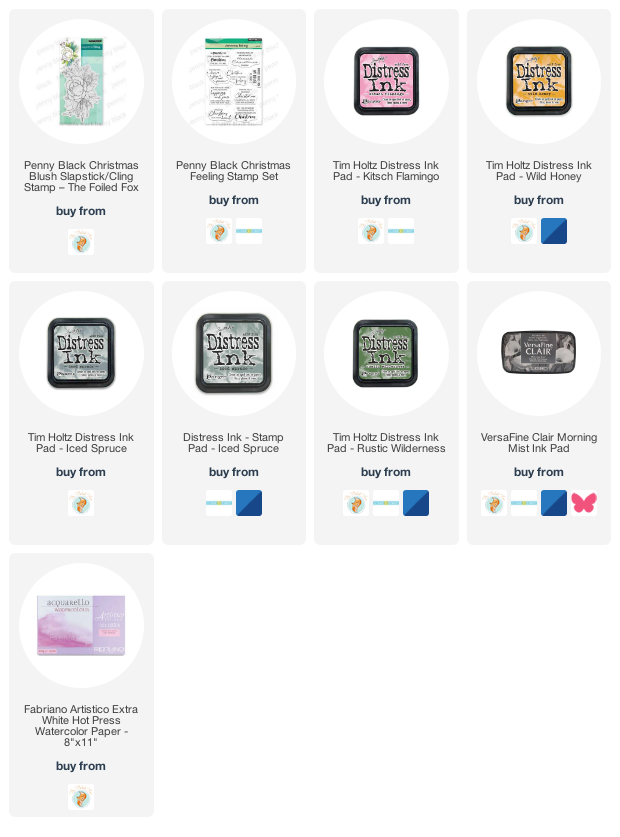This screenshot has height=837, width=620.
Task: Tap blue square shop icon under Wild Honey
Action: [554, 232]
